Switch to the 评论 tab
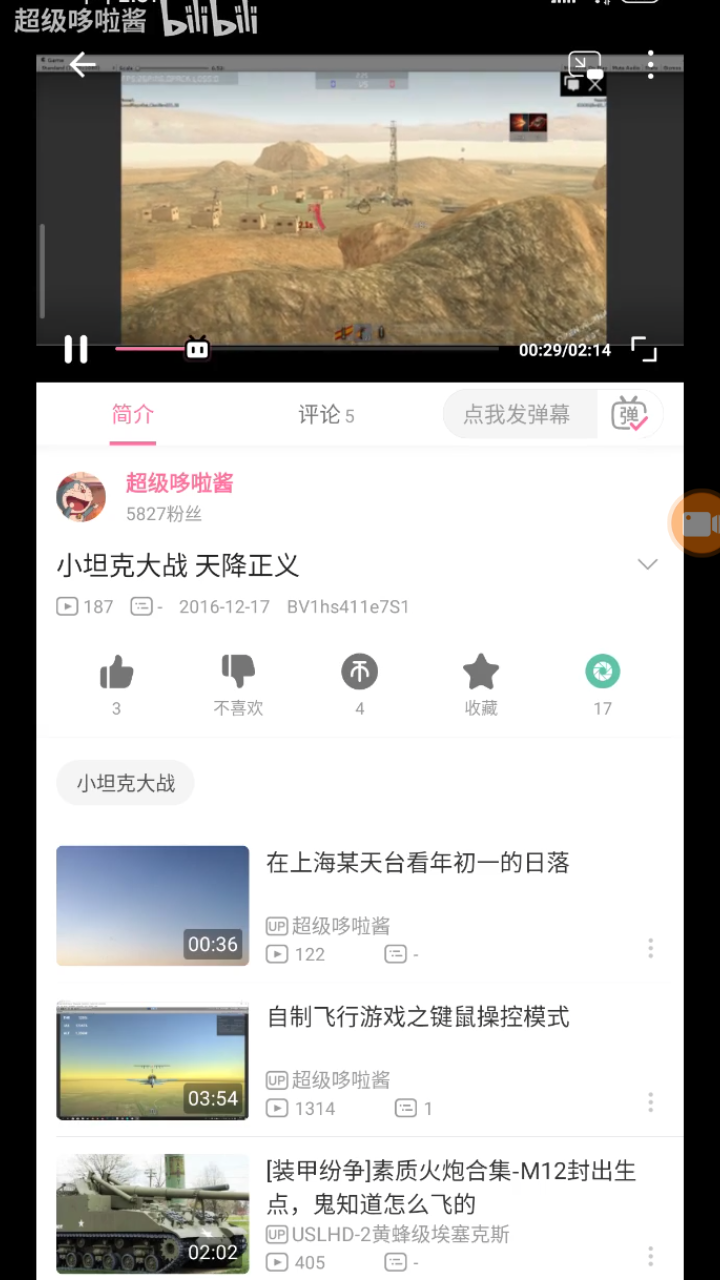This screenshot has width=720, height=1280. click(x=326, y=415)
